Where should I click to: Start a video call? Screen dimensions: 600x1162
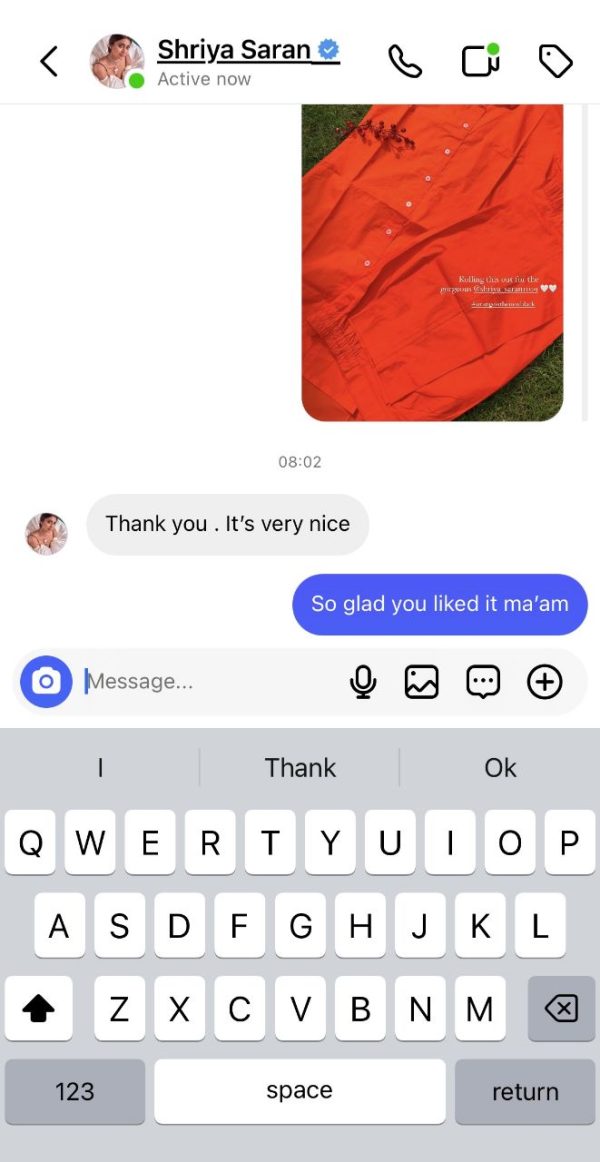[480, 61]
